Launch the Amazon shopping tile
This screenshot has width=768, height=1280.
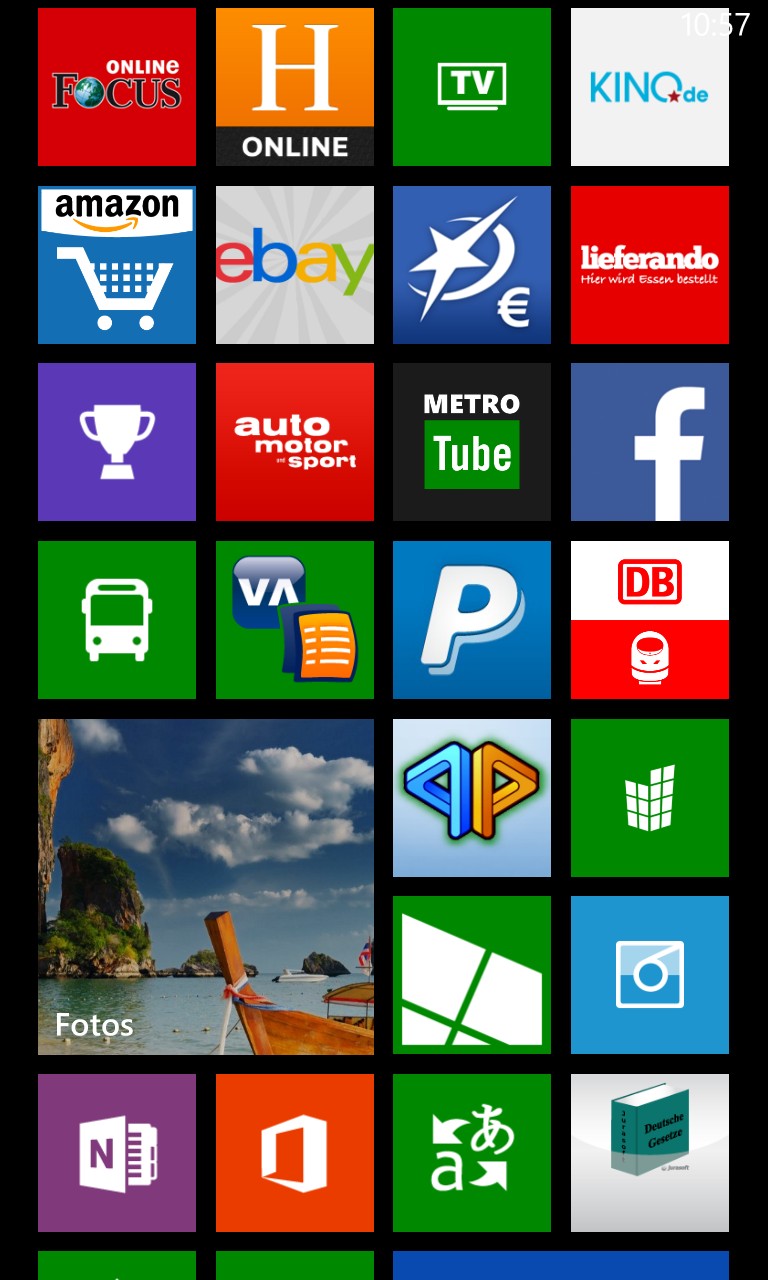tap(117, 265)
